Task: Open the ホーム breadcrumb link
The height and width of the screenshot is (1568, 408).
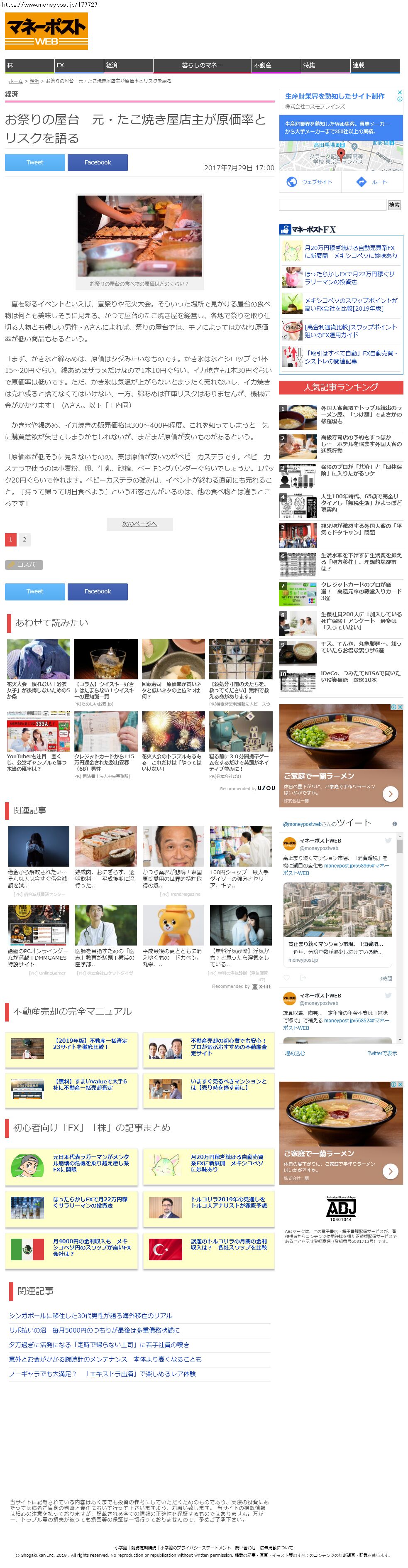Action: [15, 81]
